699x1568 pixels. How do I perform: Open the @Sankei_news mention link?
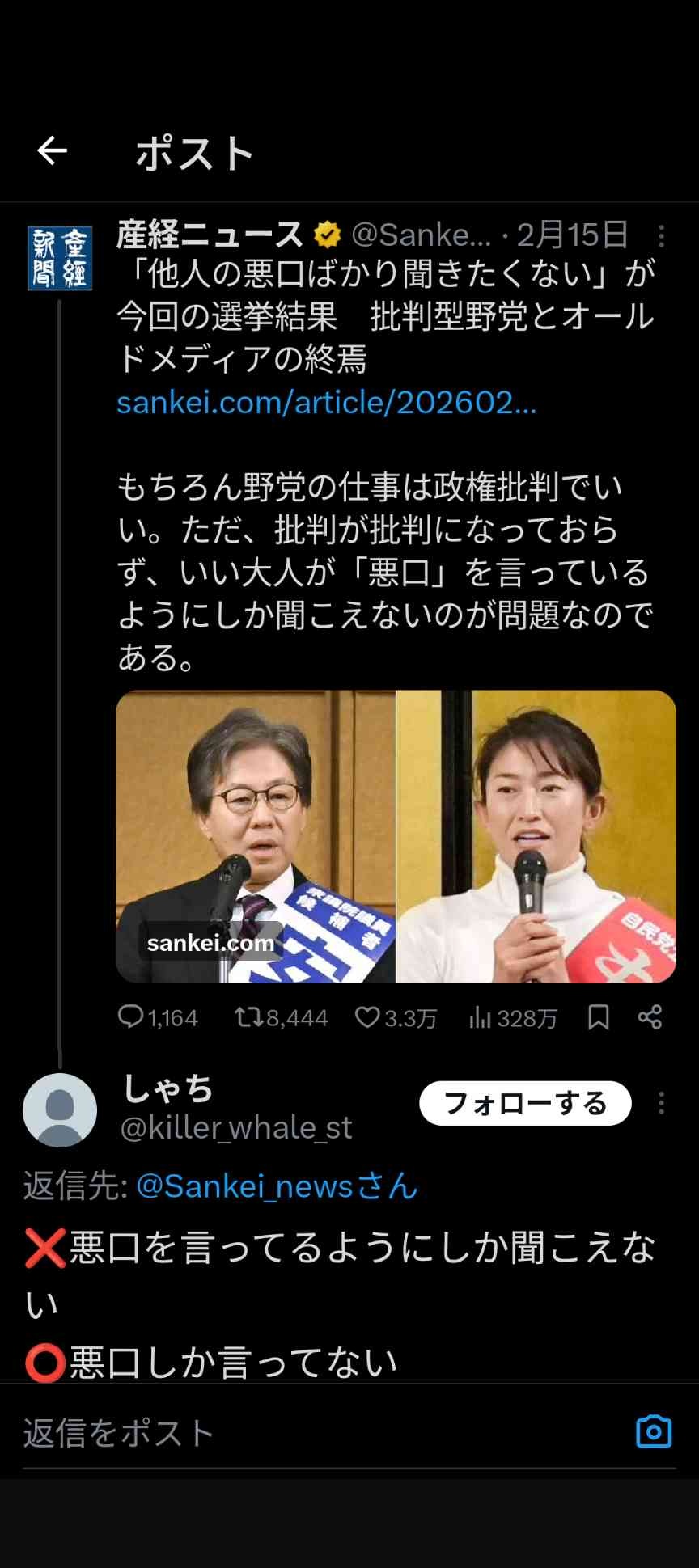point(277,1186)
